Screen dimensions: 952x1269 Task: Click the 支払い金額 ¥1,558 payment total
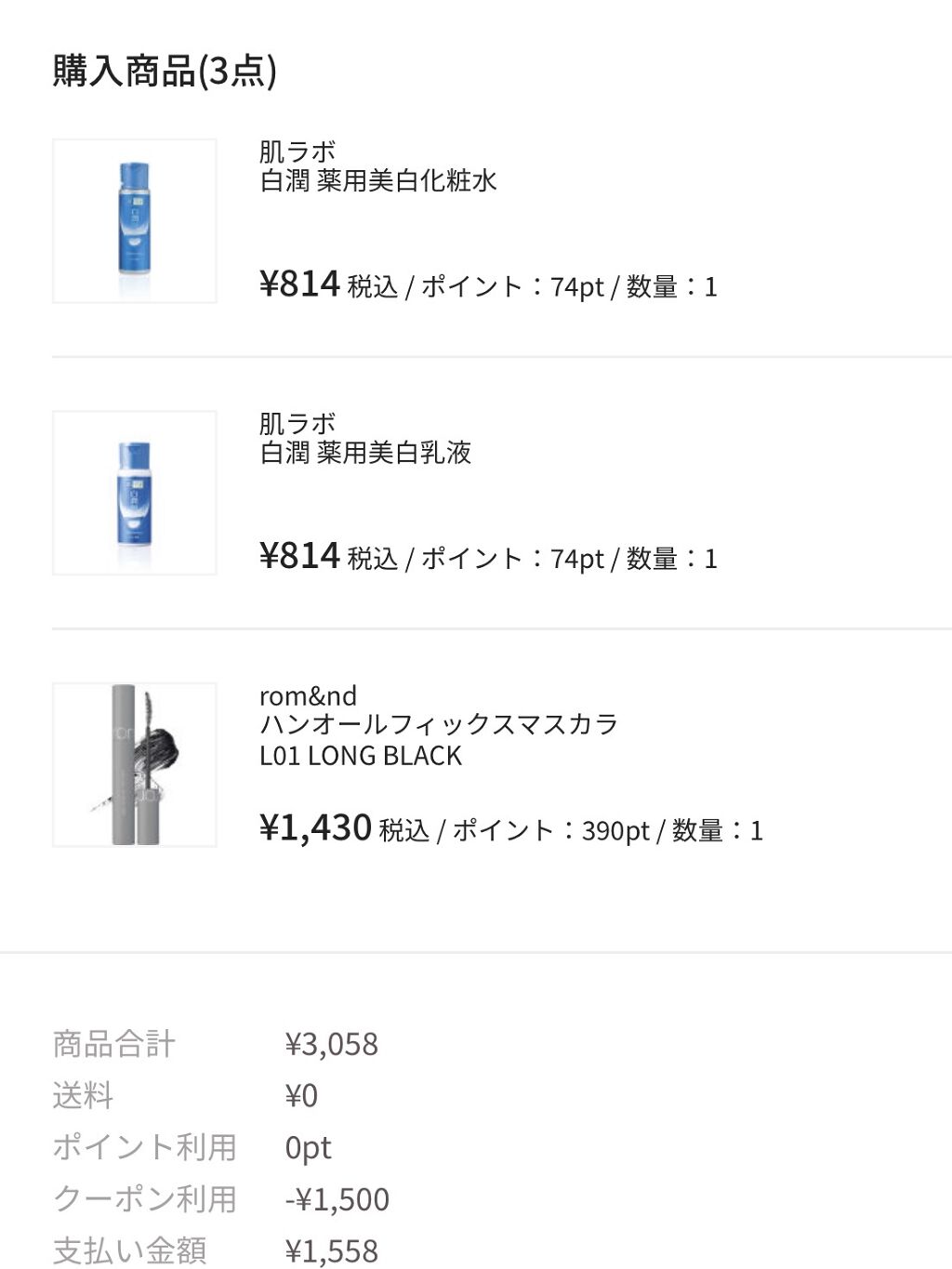click(x=330, y=1250)
